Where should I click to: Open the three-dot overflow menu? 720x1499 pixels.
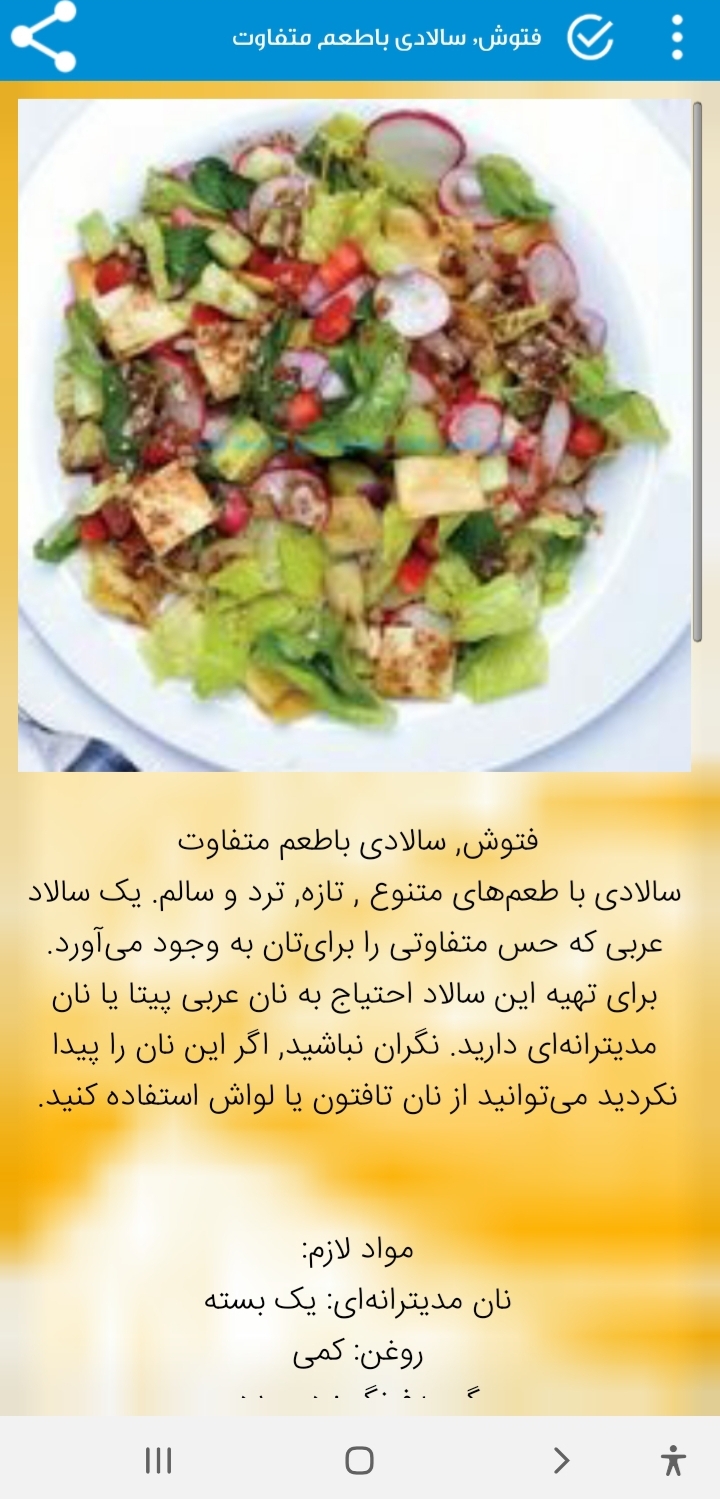[x=677, y=38]
